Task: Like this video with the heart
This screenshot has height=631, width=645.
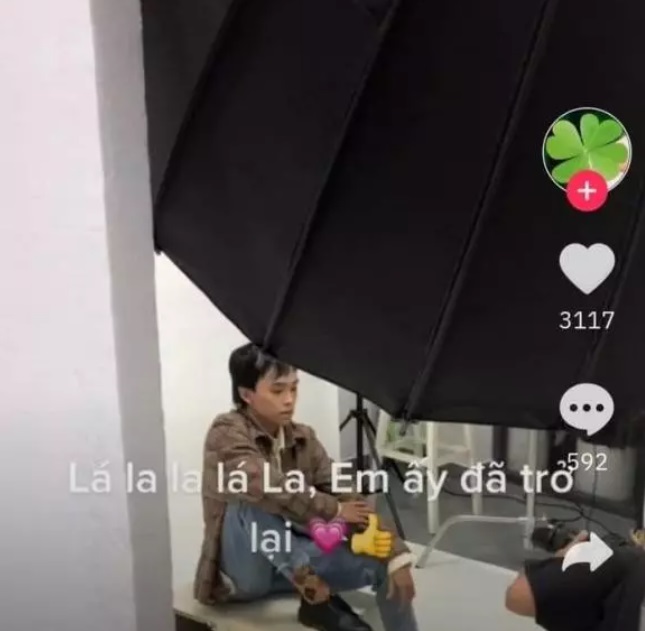Action: 586,268
